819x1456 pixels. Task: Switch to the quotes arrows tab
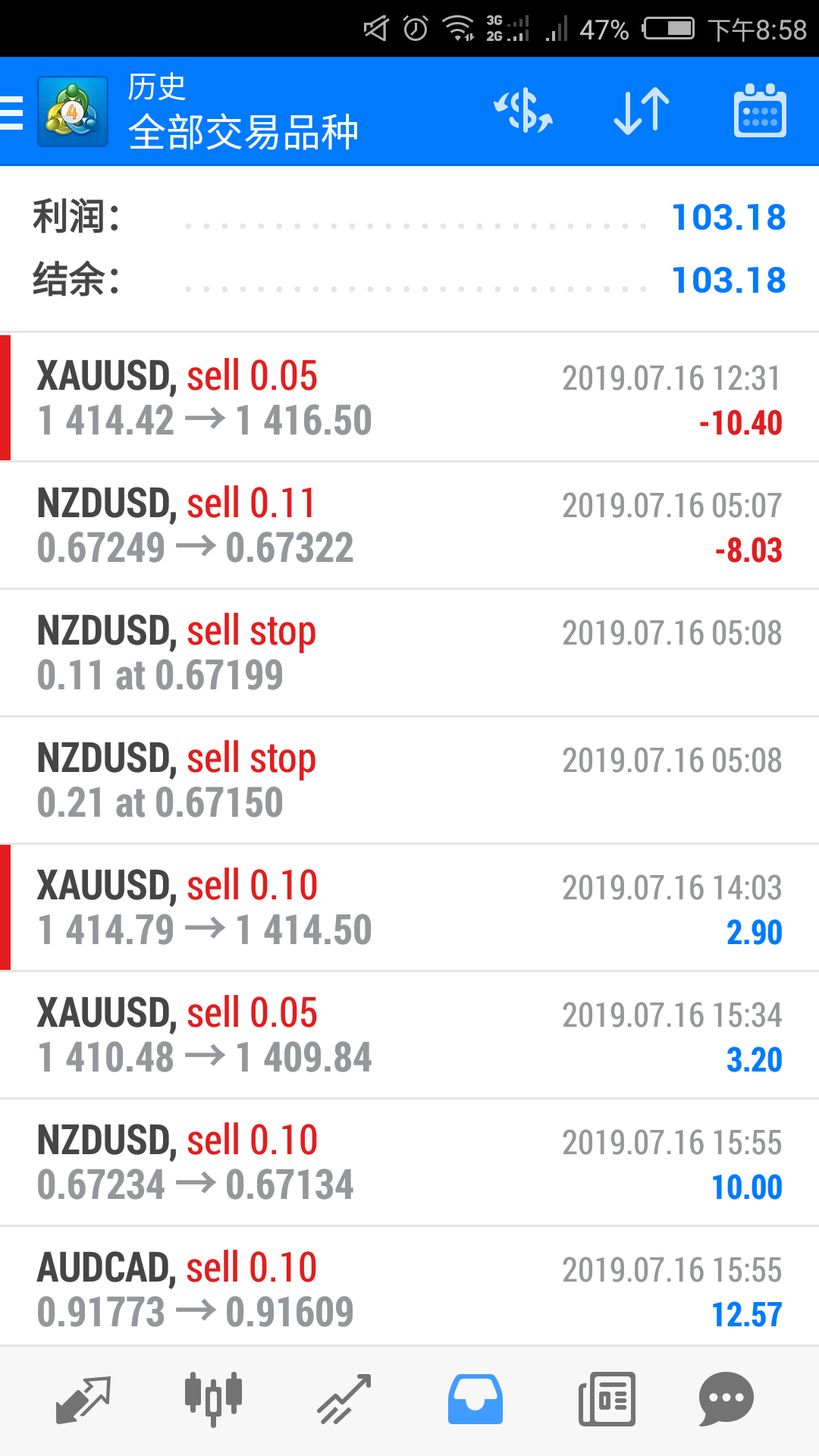(83, 1399)
